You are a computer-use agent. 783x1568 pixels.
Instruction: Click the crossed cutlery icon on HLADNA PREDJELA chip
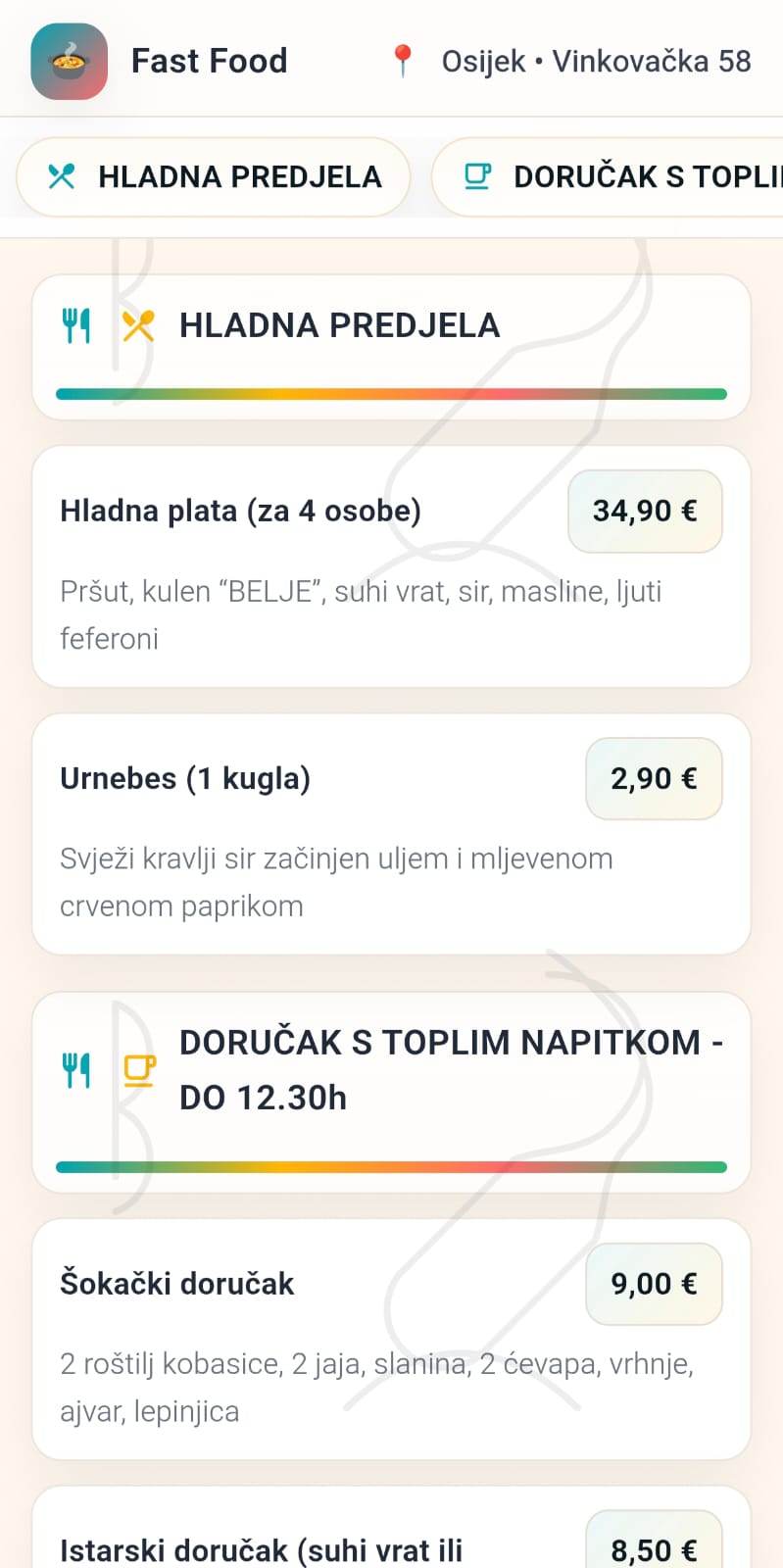(61, 176)
